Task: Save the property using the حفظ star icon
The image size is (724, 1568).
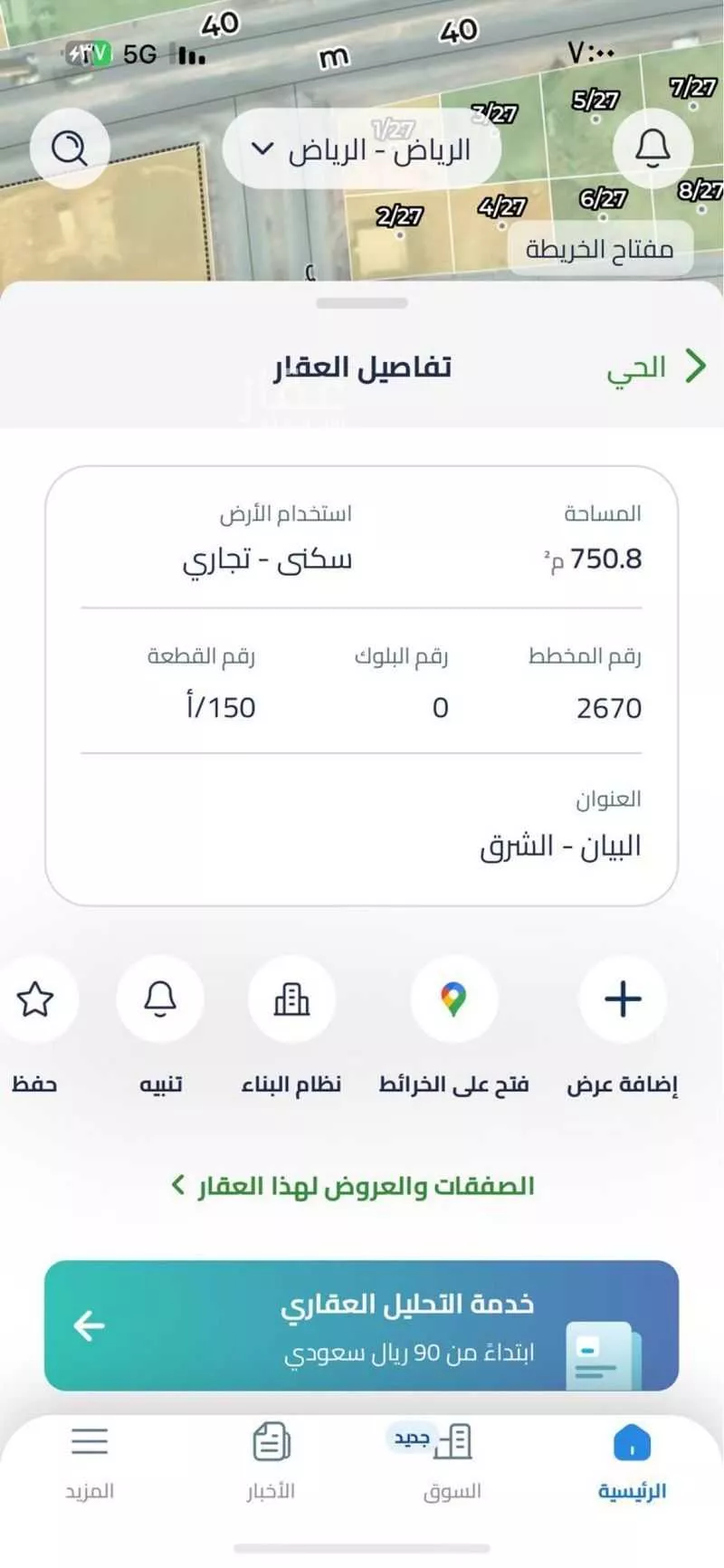Action: tap(36, 999)
